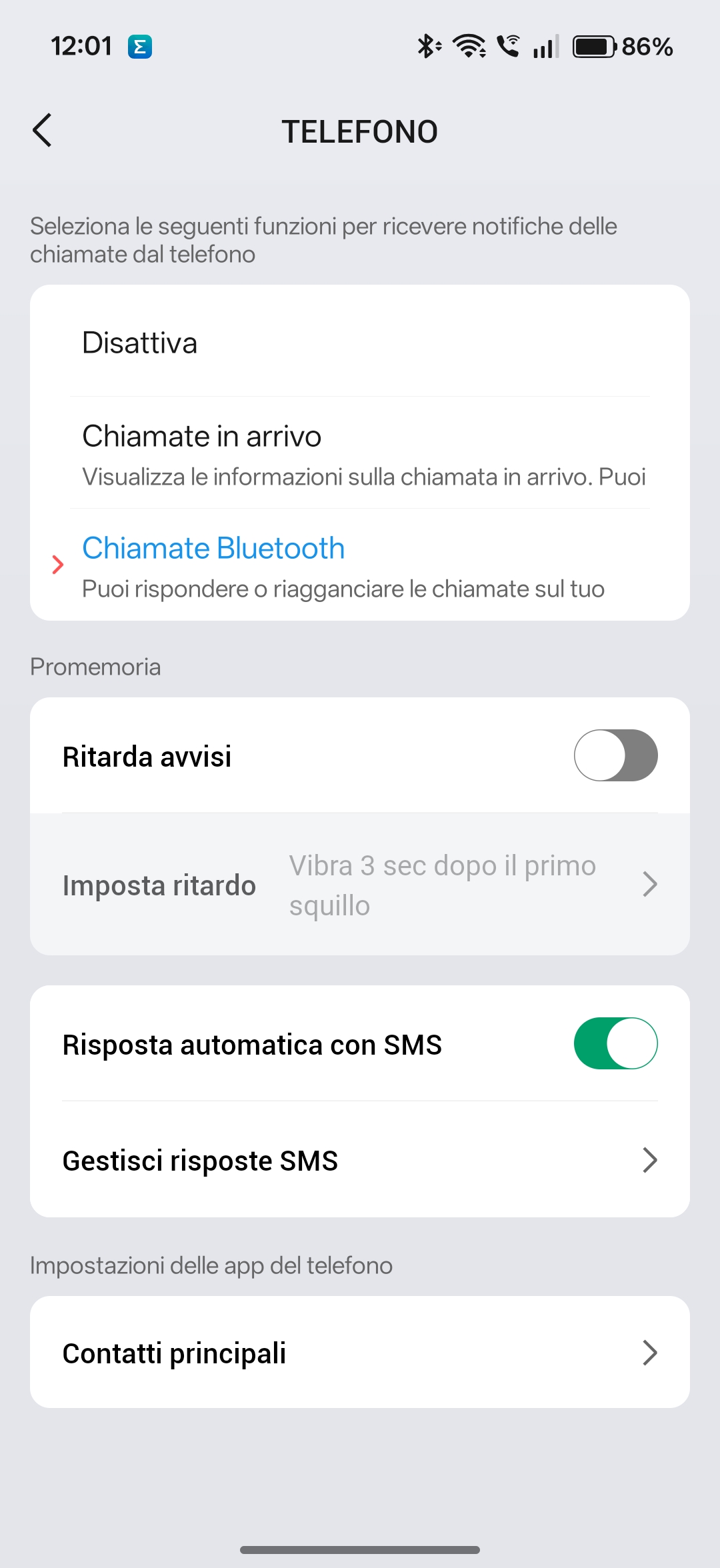Turn off Risposta automatica con SMS
Screen dimensions: 720x1568
coord(615,1043)
